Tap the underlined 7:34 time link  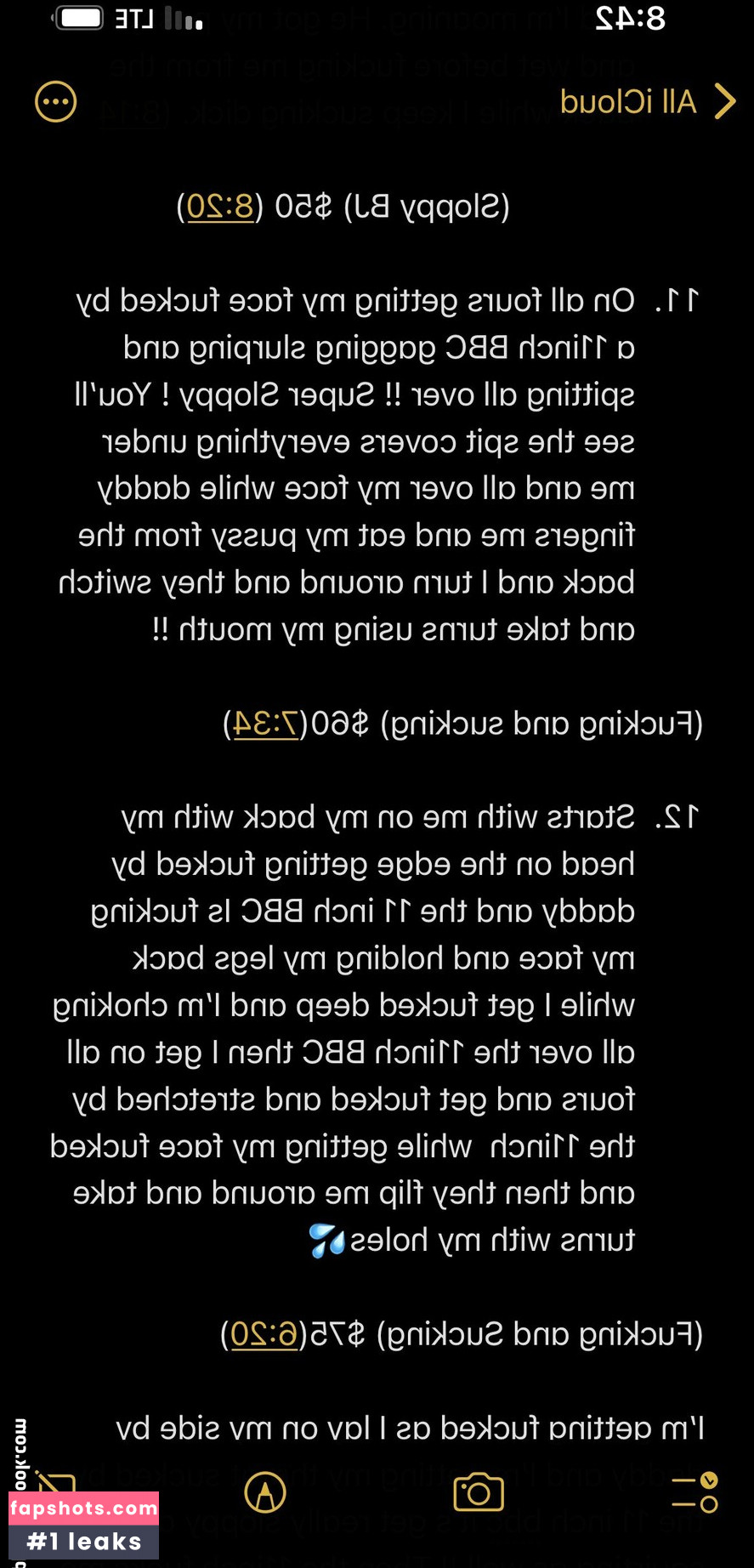(266, 724)
